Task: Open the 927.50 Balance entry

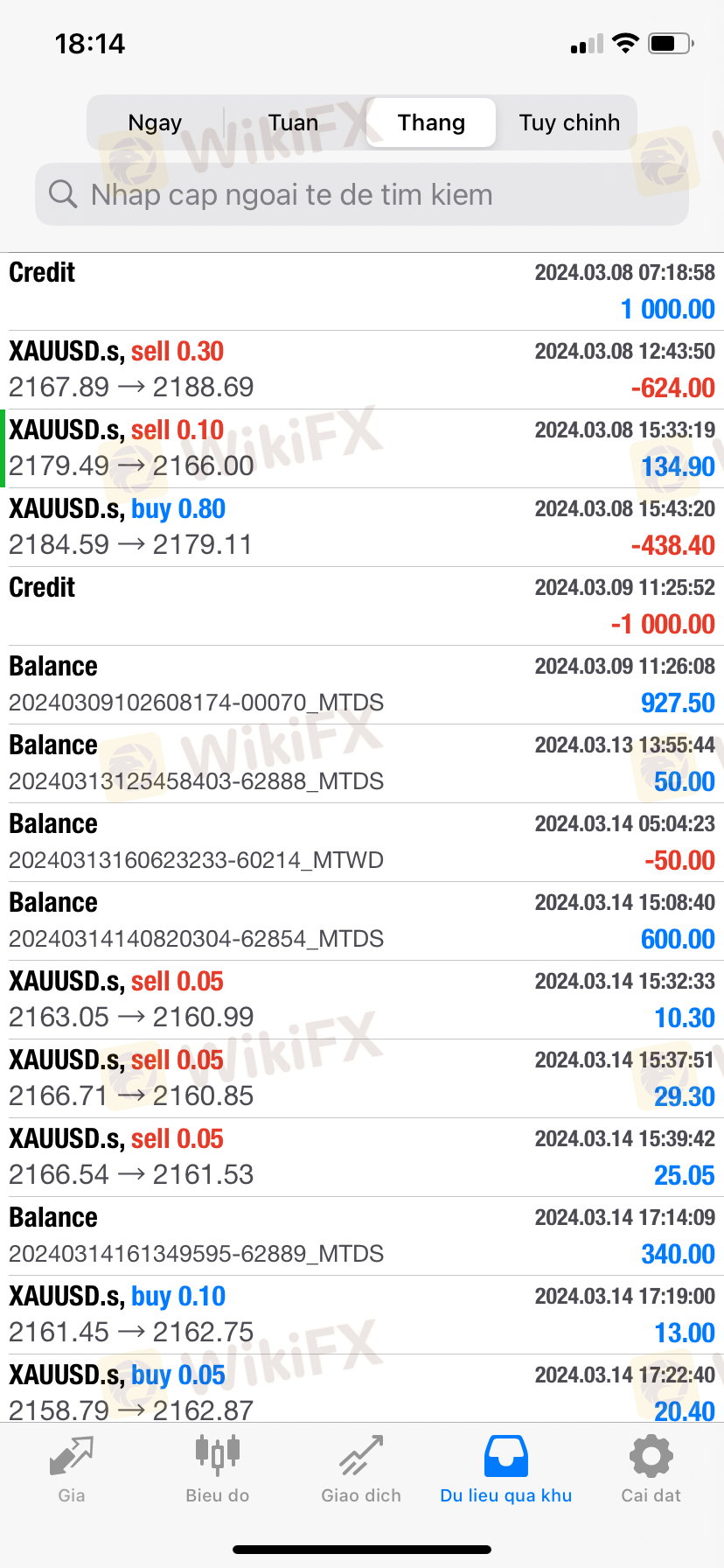Action: click(x=362, y=684)
